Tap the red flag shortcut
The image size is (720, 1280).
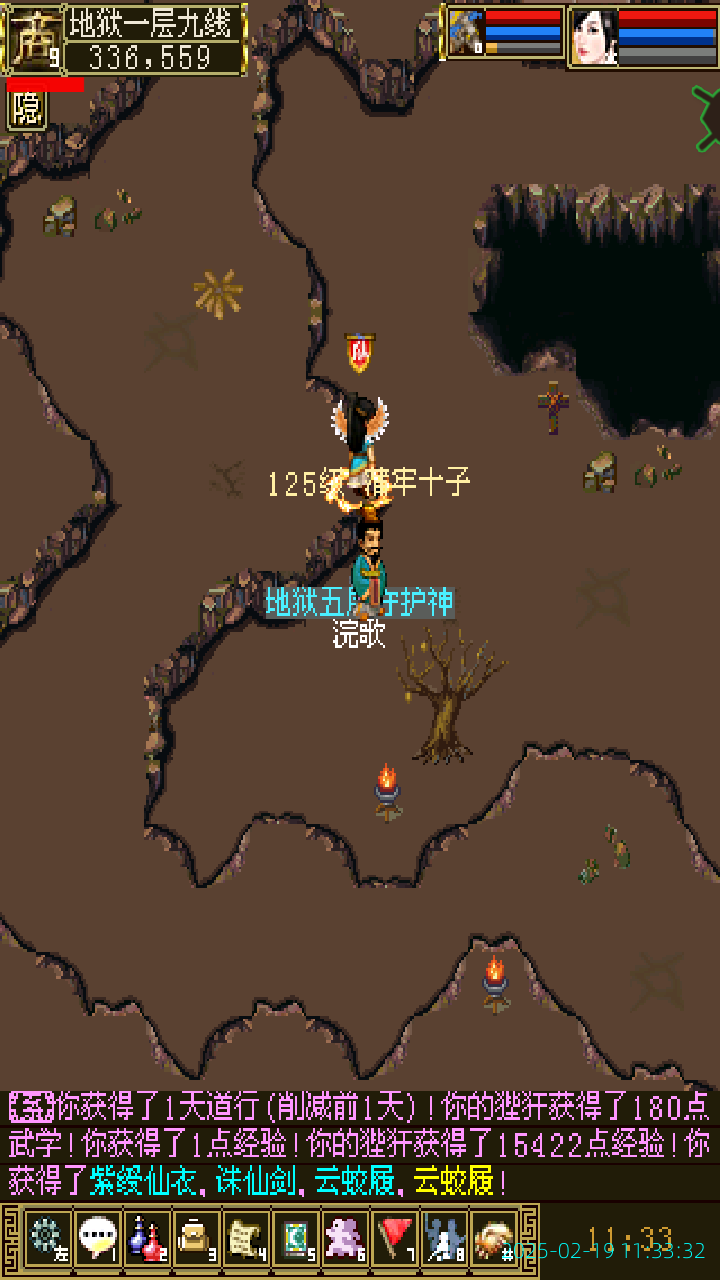click(395, 1238)
